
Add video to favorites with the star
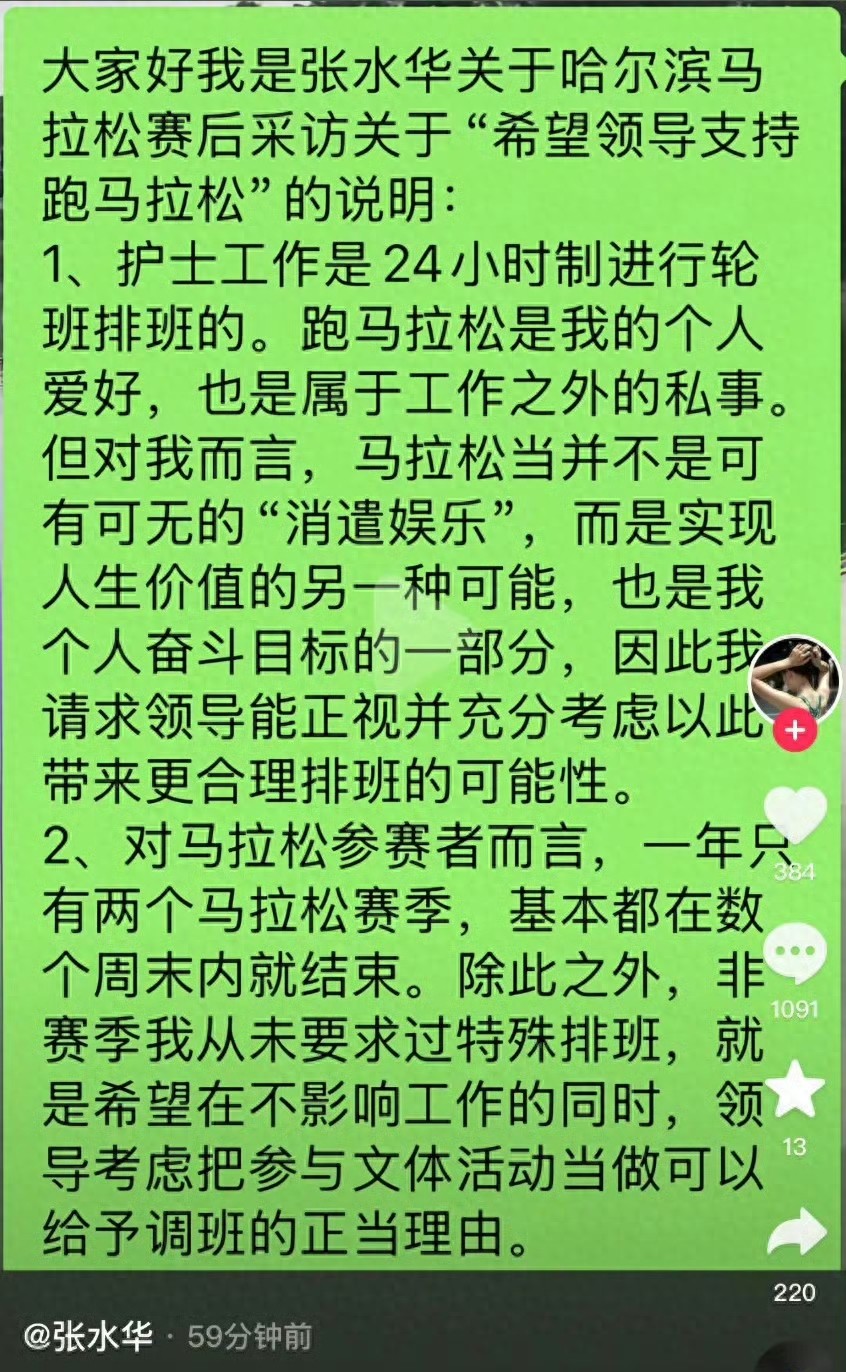point(795,1090)
